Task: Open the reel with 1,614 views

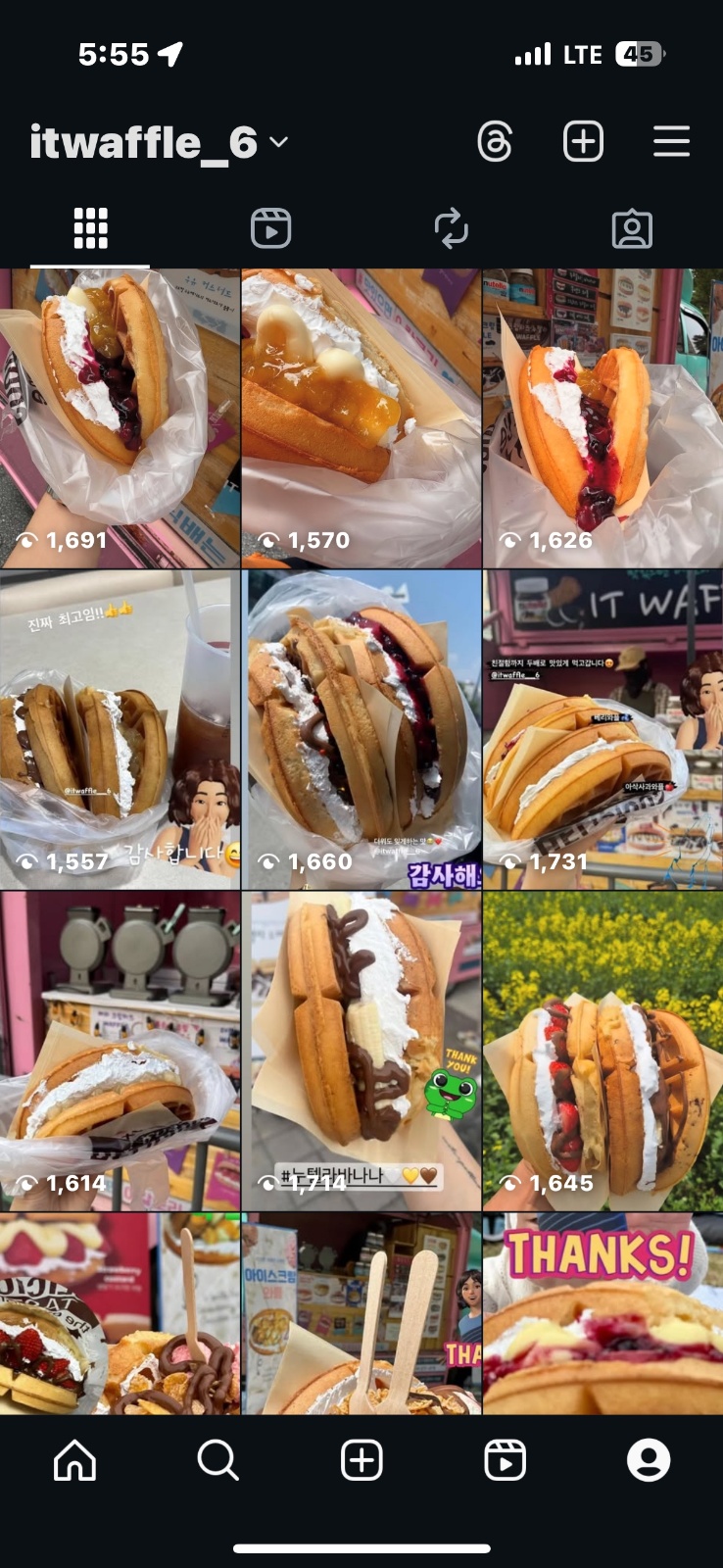Action: pyautogui.click(x=120, y=1051)
